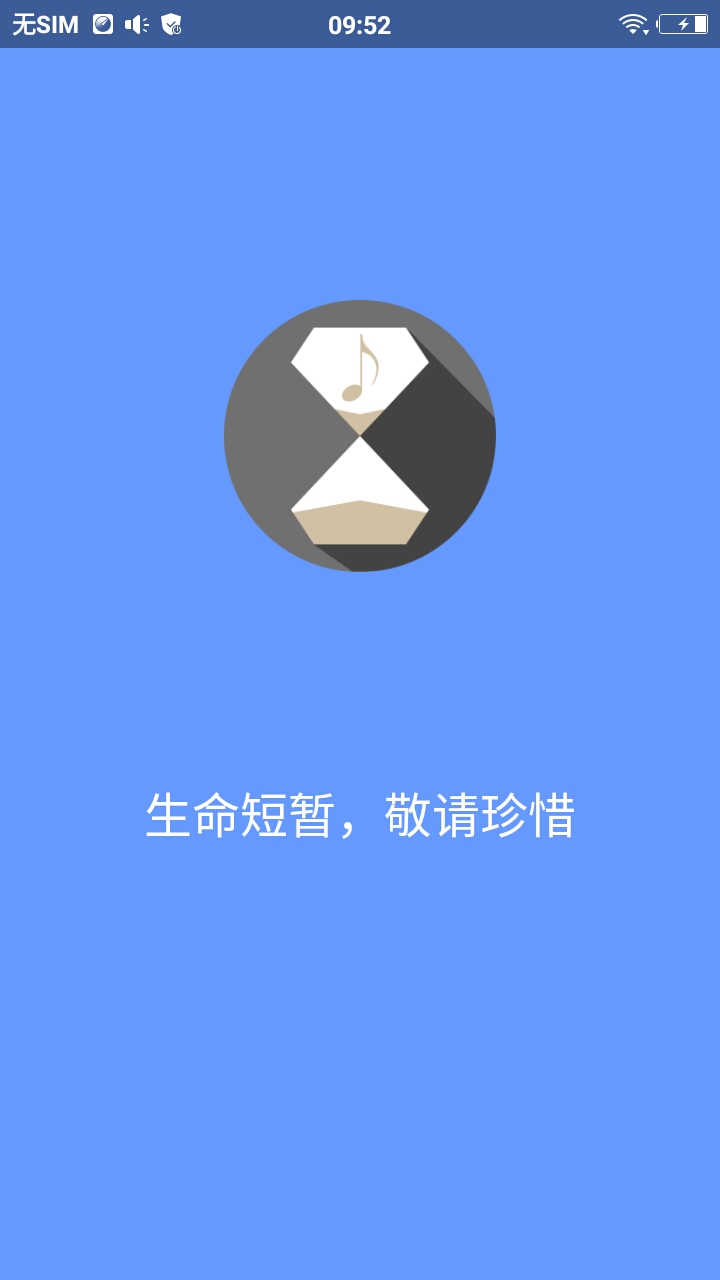
Task: Click the screen-recorder circle icon
Action: coord(101,24)
